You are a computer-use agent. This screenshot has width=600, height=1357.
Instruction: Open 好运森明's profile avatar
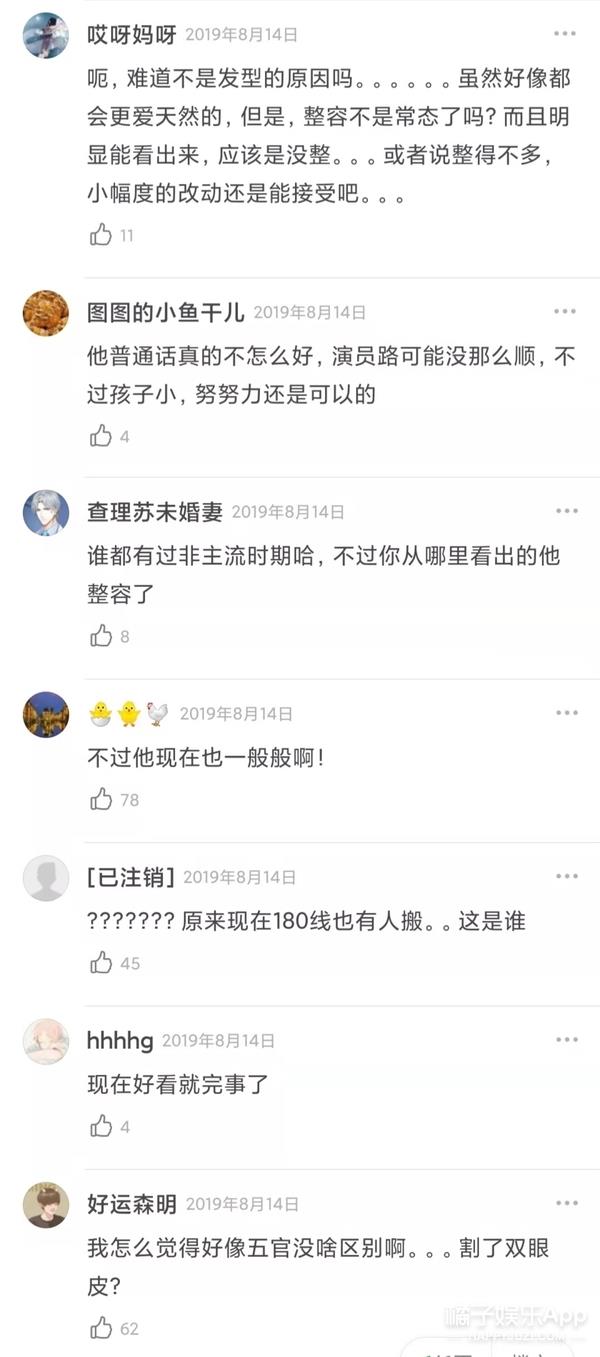point(46,1205)
